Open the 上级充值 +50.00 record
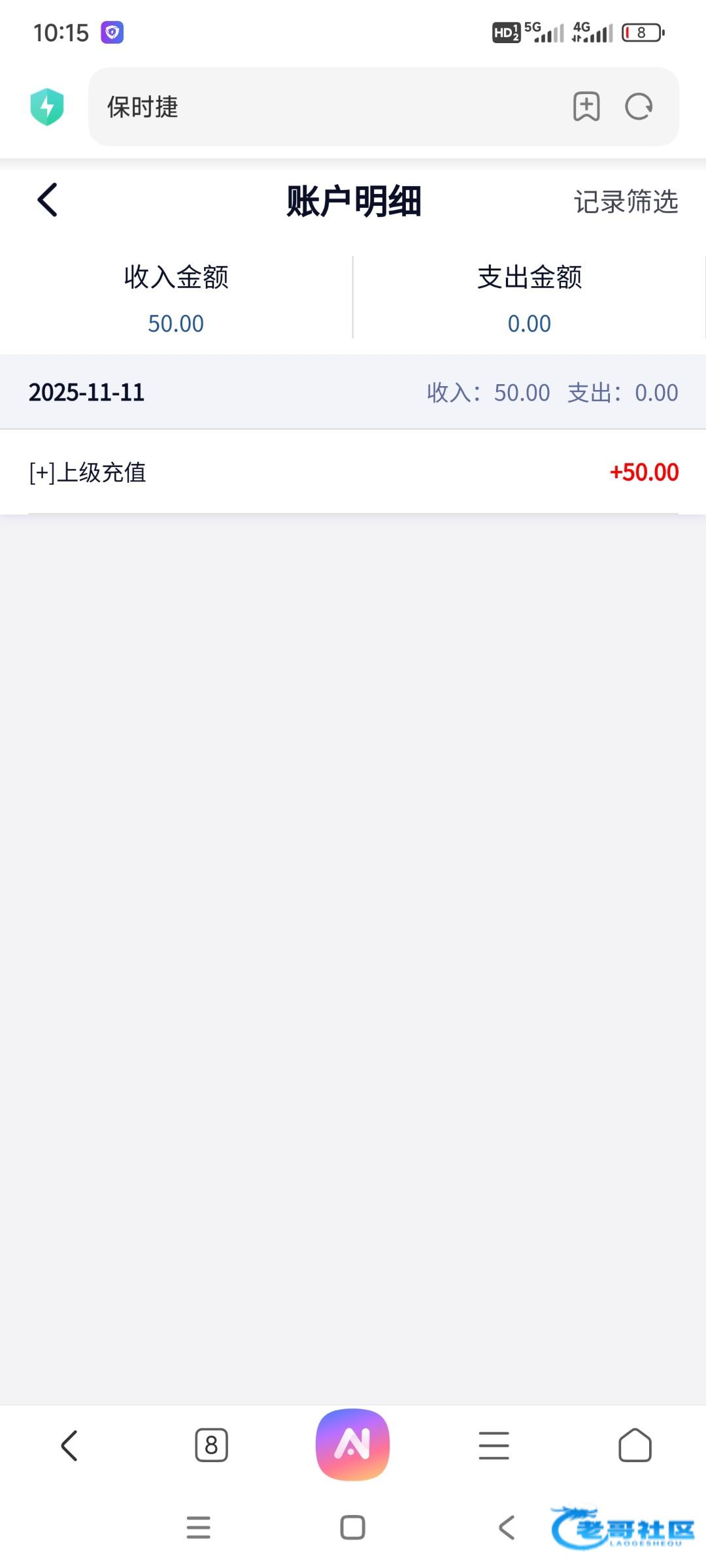This screenshot has height=1568, width=706. point(353,472)
